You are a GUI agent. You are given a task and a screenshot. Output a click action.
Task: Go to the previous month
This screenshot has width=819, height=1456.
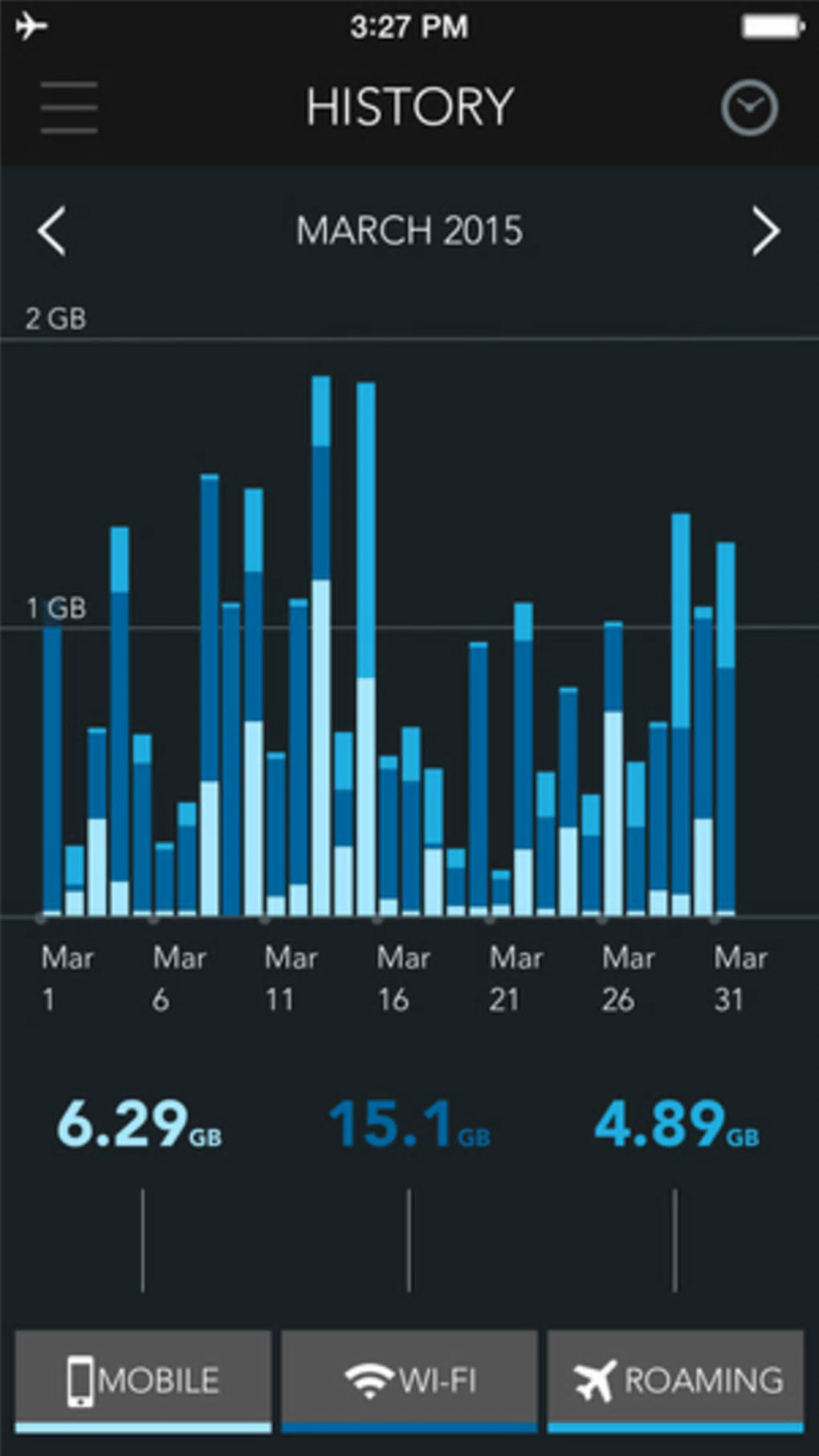(x=52, y=231)
